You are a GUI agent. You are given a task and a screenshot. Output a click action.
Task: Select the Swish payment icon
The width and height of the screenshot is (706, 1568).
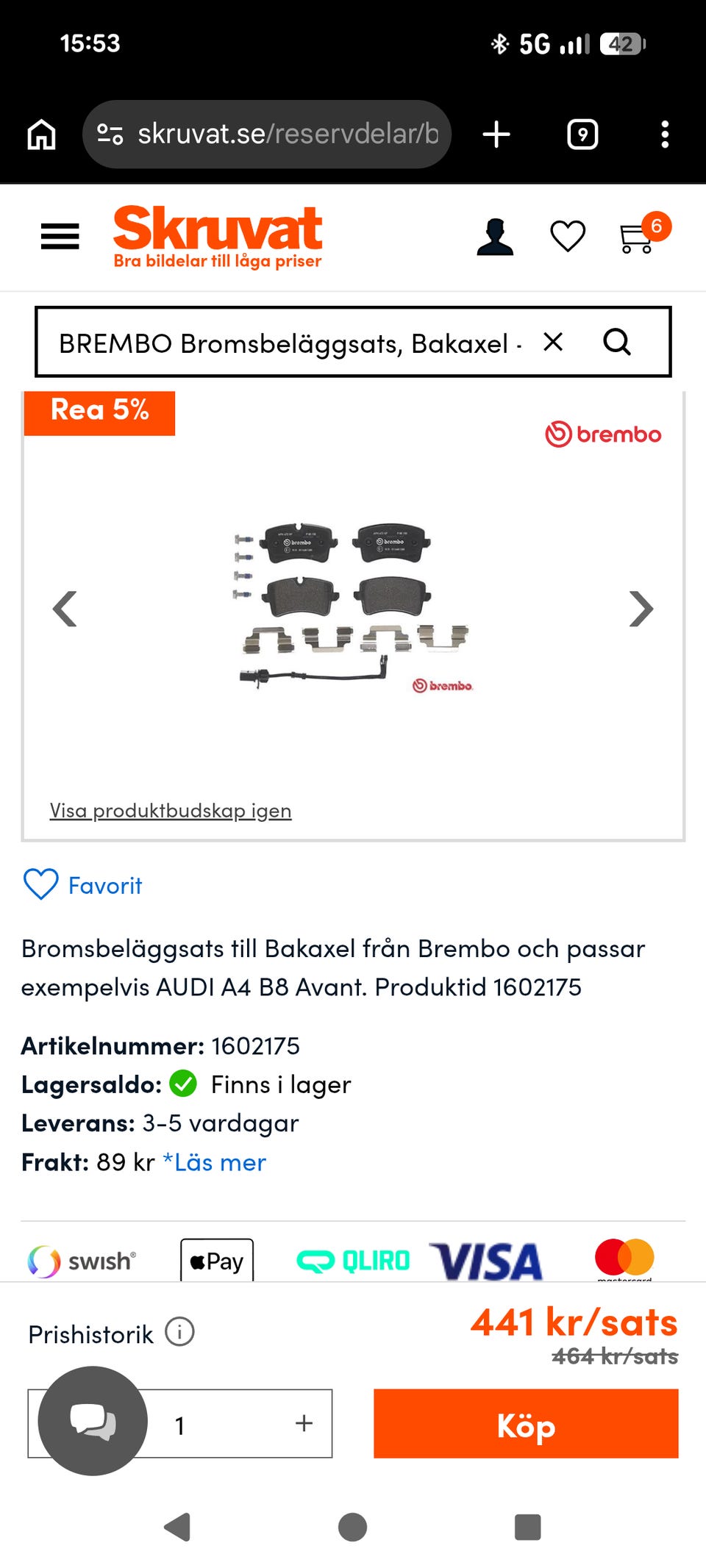(82, 1259)
